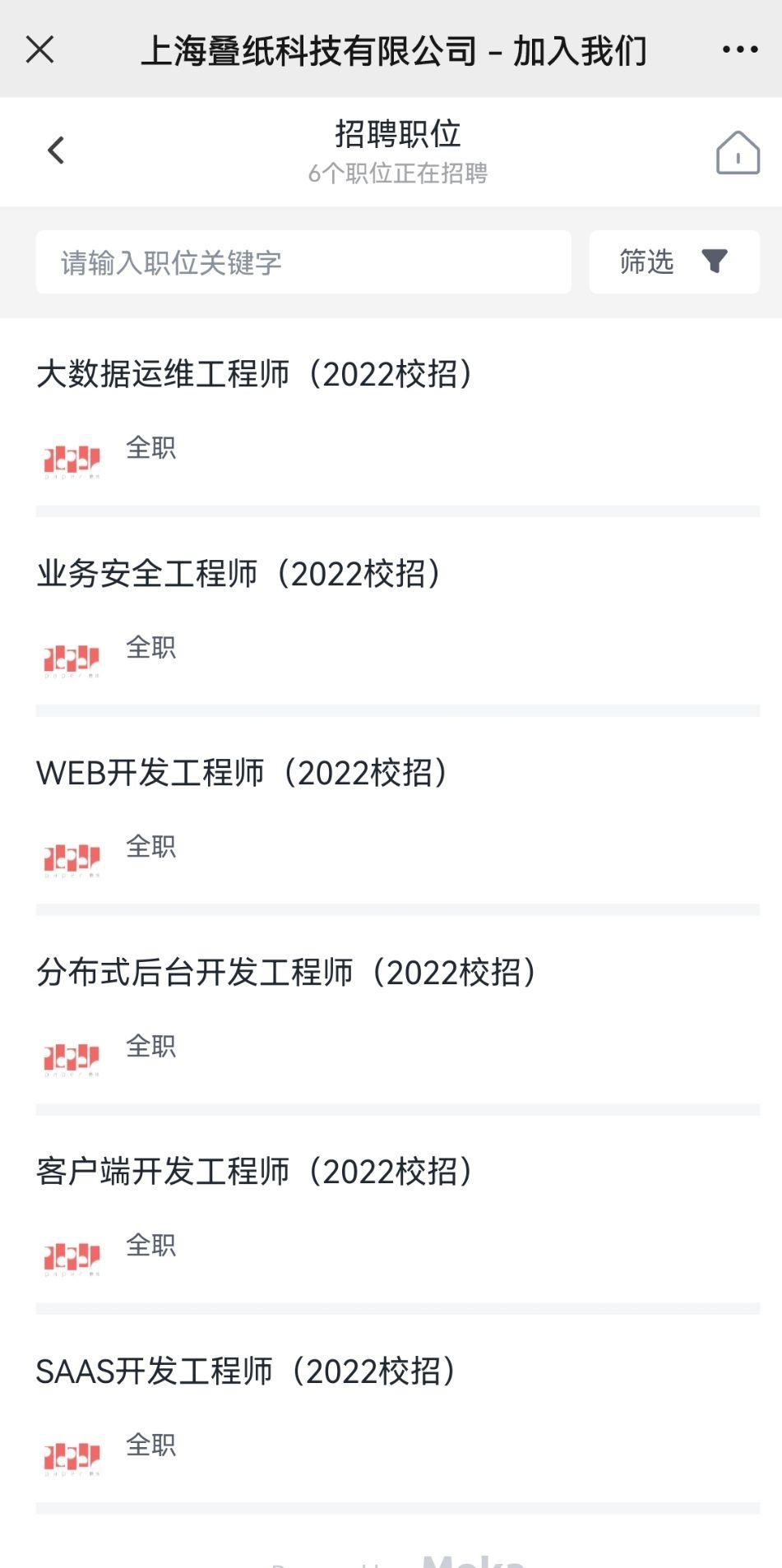Close the page with the X button
This screenshot has width=782, height=1568.
38,49
